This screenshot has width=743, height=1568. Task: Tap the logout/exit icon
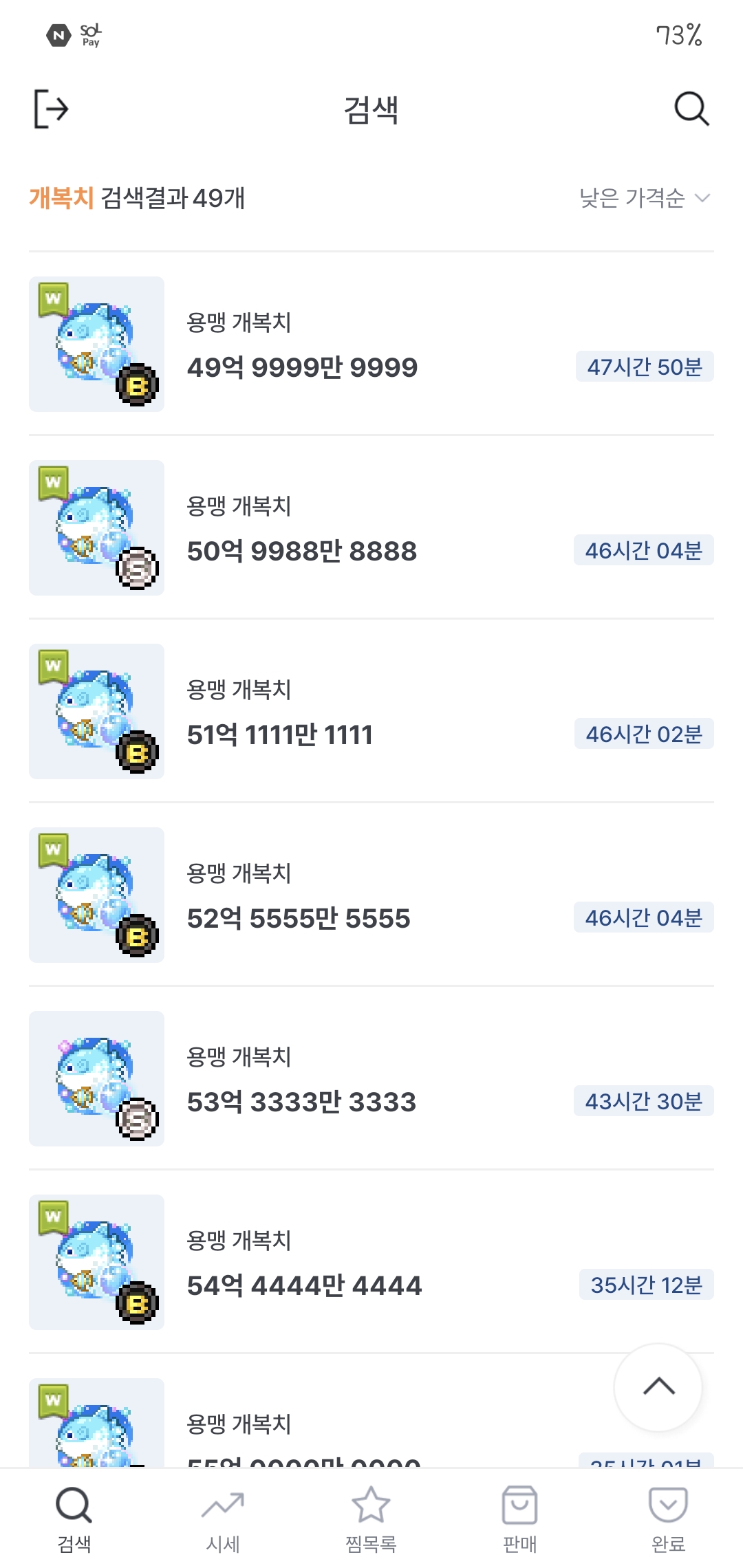point(51,109)
